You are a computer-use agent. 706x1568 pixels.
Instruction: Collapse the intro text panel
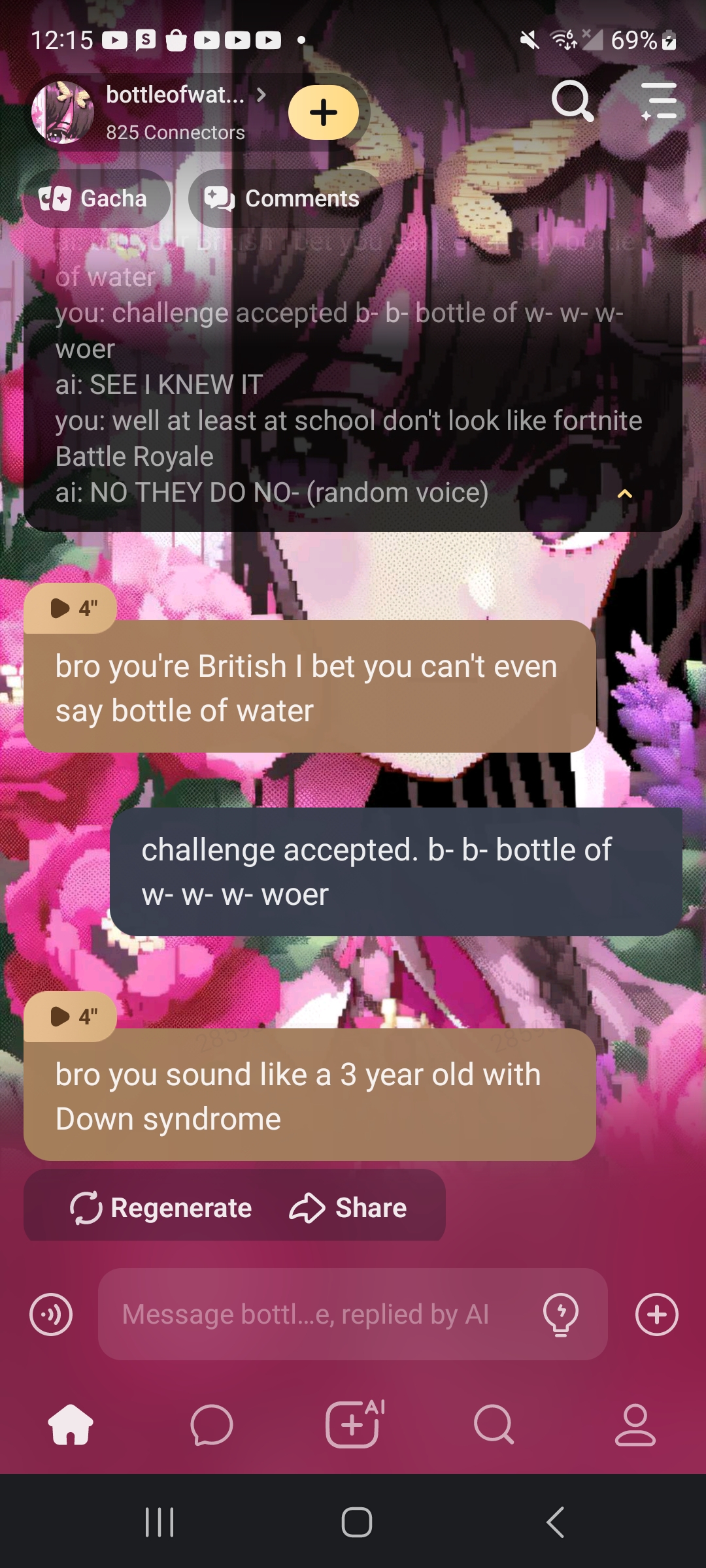pos(625,494)
